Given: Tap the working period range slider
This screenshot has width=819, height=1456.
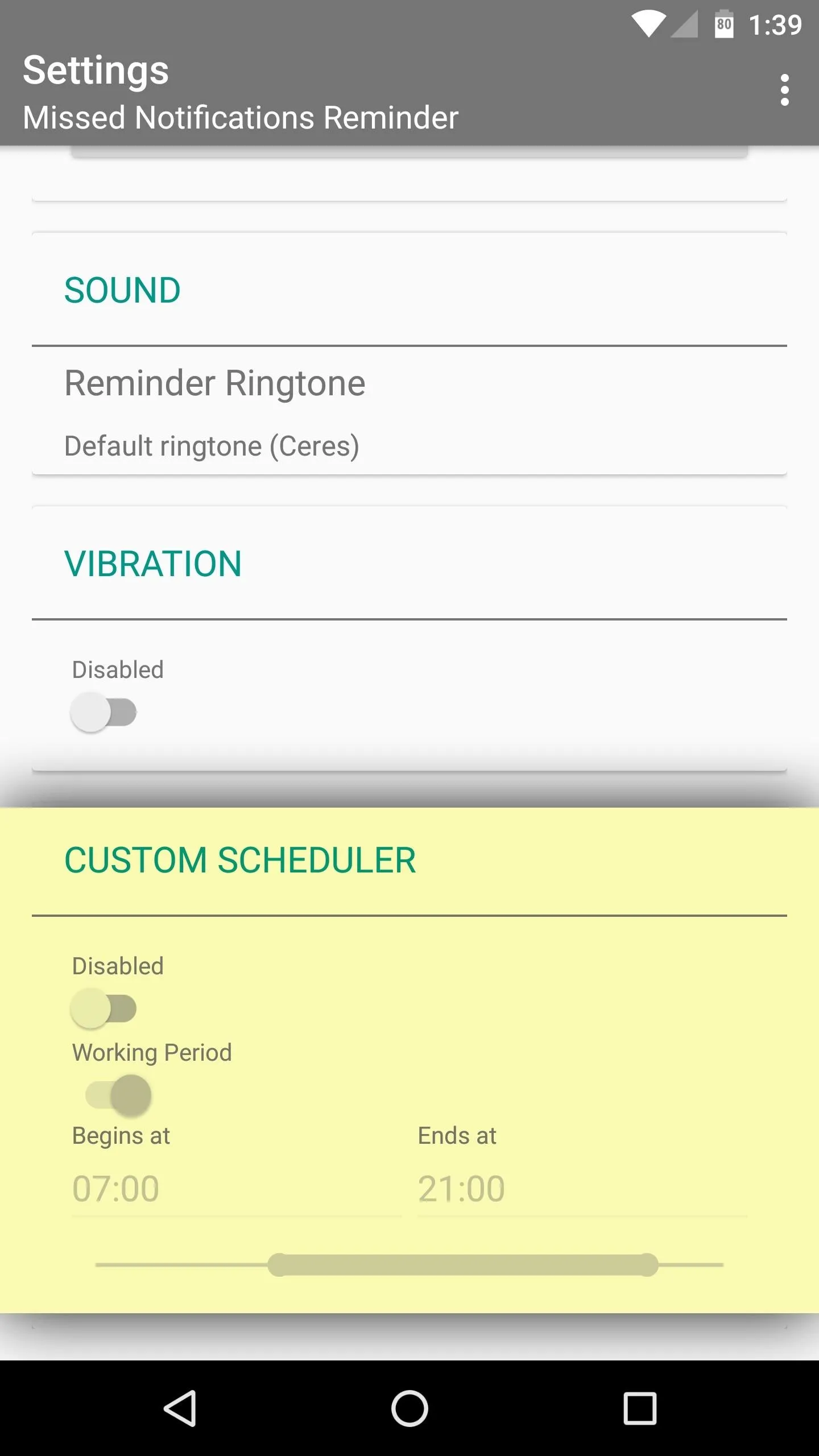Looking at the screenshot, I should [409, 1265].
